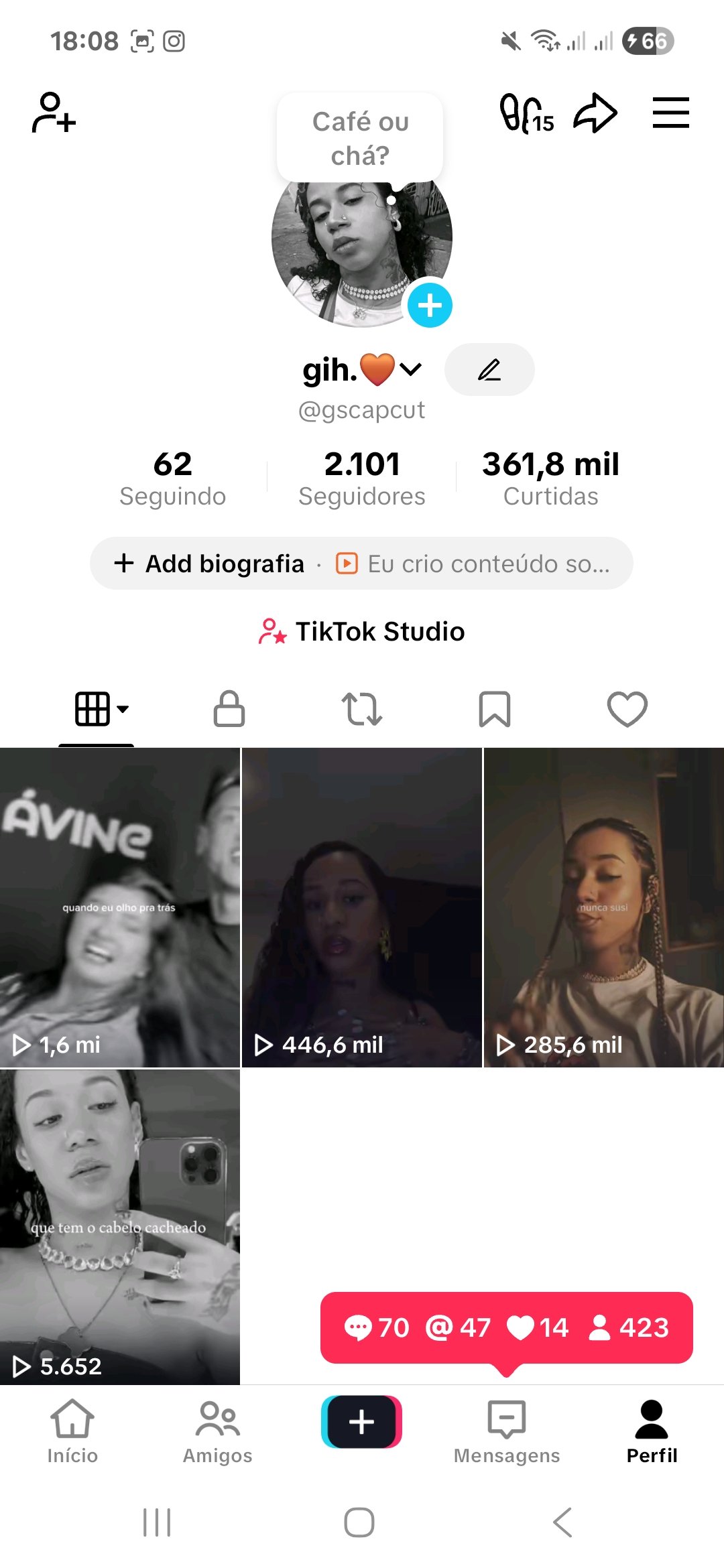Go to the Mensagens tab
Image resolution: width=724 pixels, height=1568 pixels.
point(507,1431)
